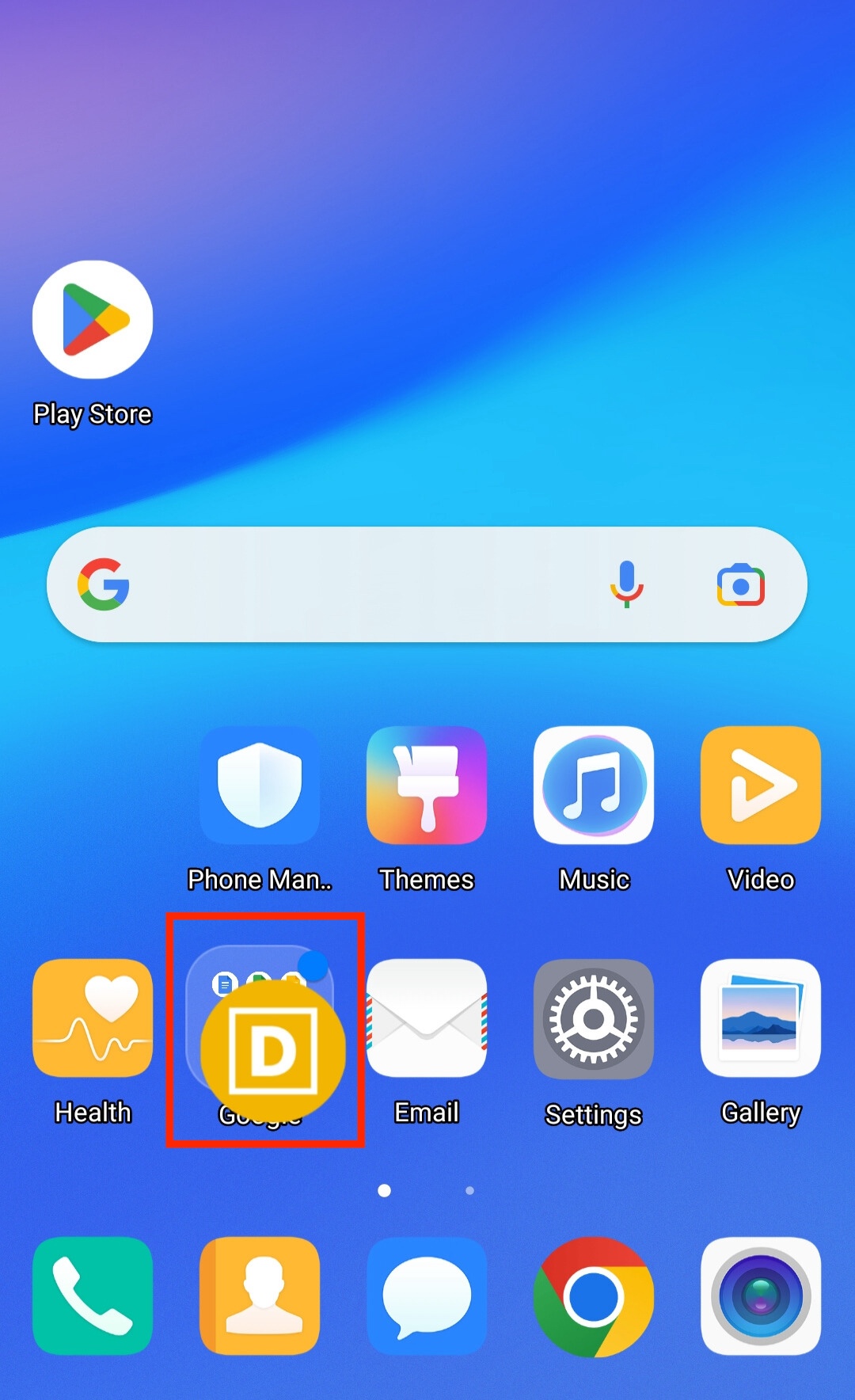Open the Music app
855x1400 pixels.
coord(594,786)
